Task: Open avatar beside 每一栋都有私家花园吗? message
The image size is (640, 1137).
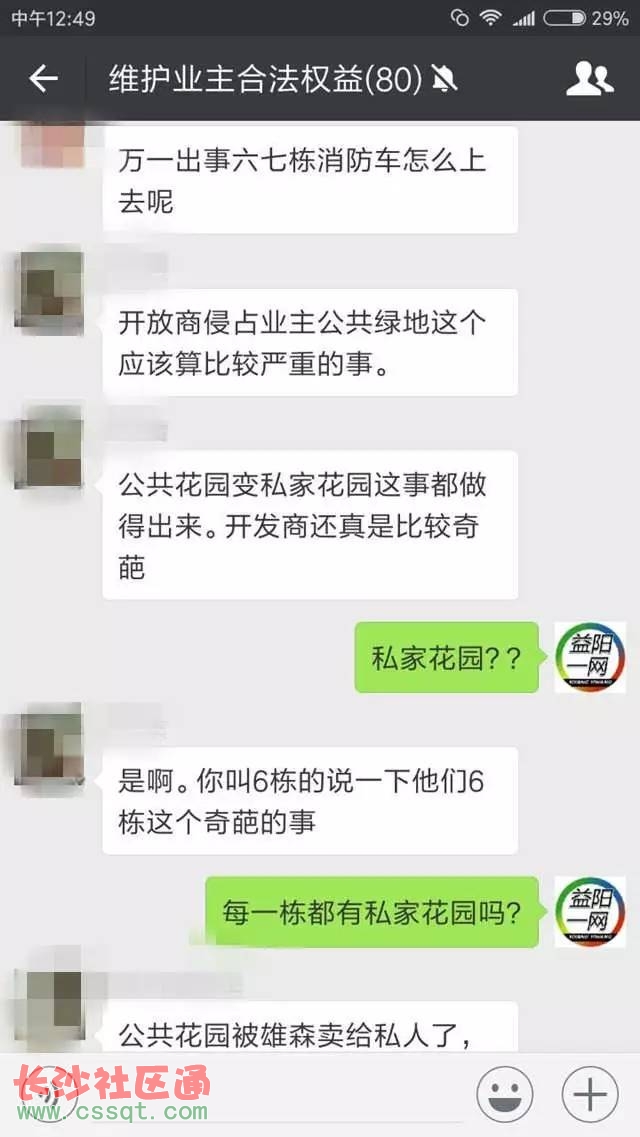Action: tap(590, 912)
